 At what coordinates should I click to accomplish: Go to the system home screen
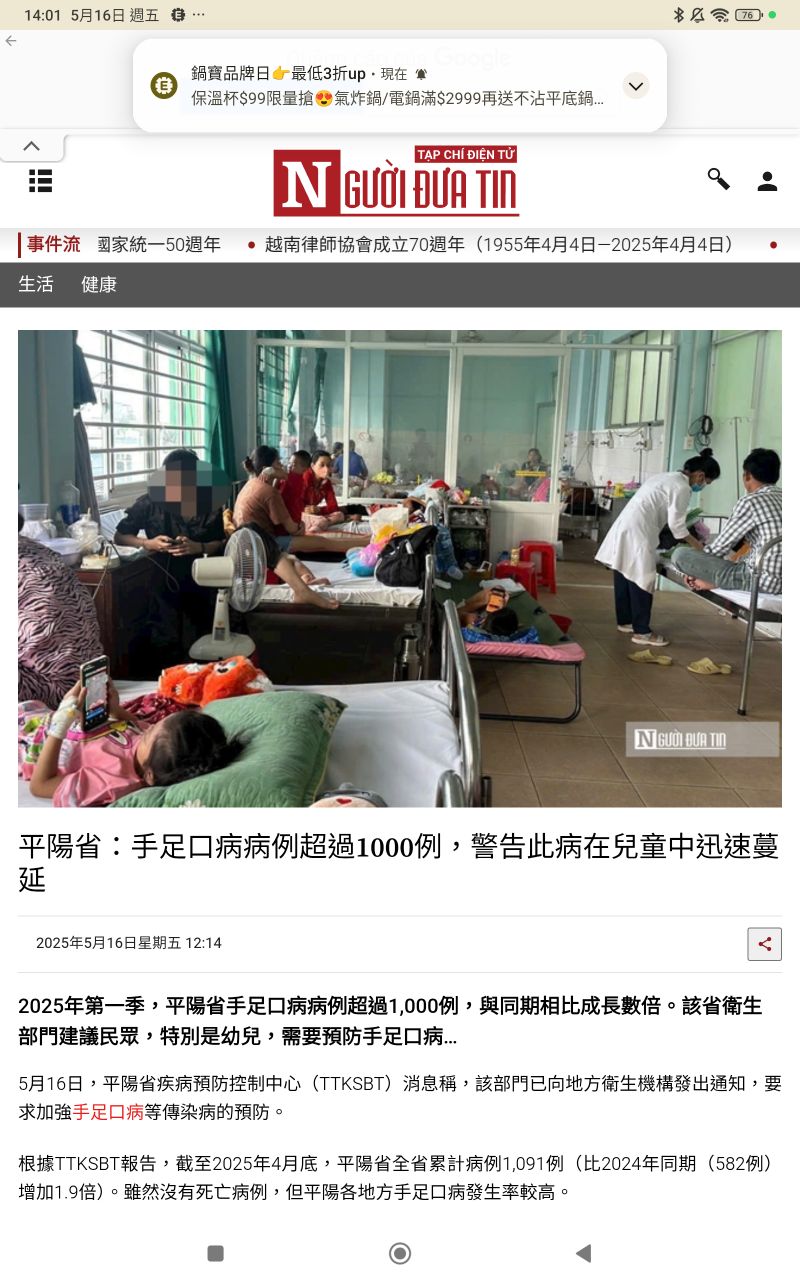(400, 1253)
